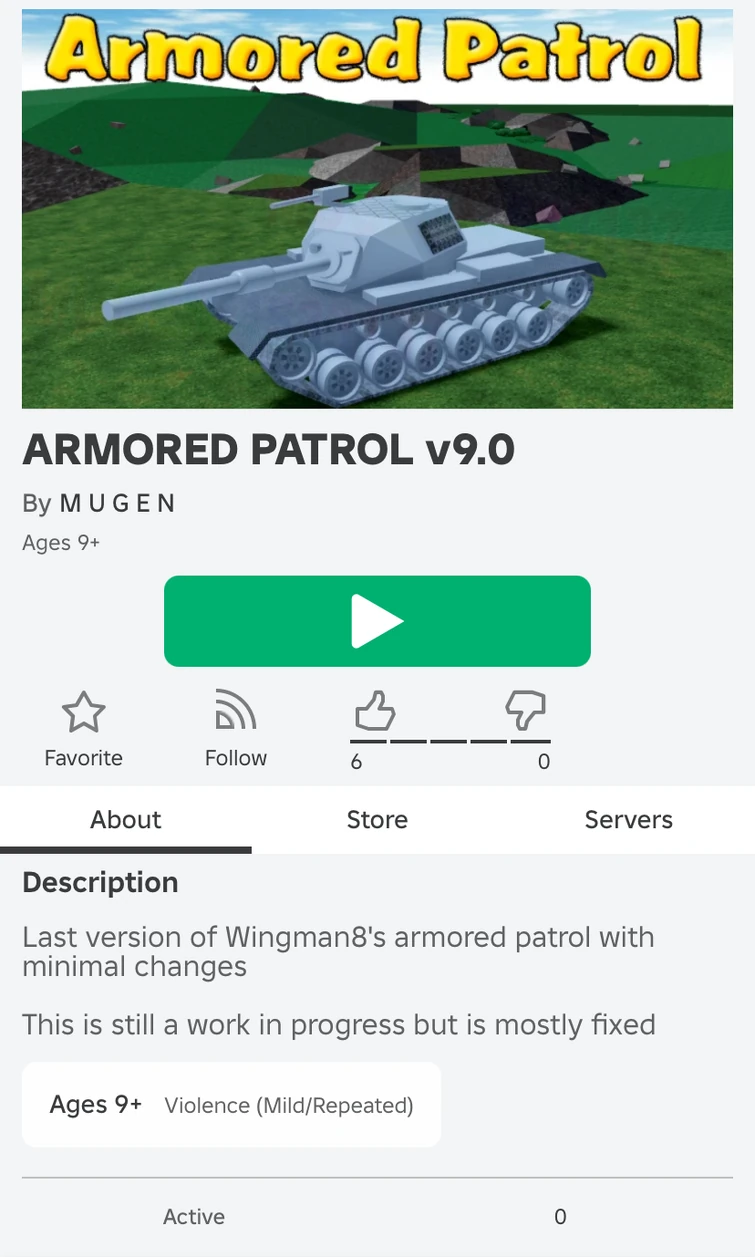Select the Active players count
The width and height of the screenshot is (755, 1257).
[x=194, y=1217]
